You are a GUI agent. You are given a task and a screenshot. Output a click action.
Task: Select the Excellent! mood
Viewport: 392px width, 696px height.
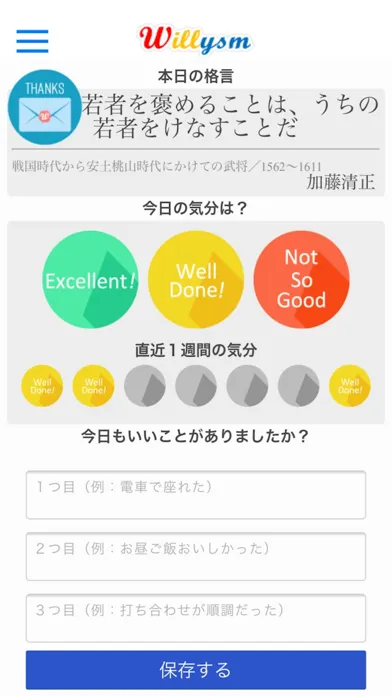point(90,280)
